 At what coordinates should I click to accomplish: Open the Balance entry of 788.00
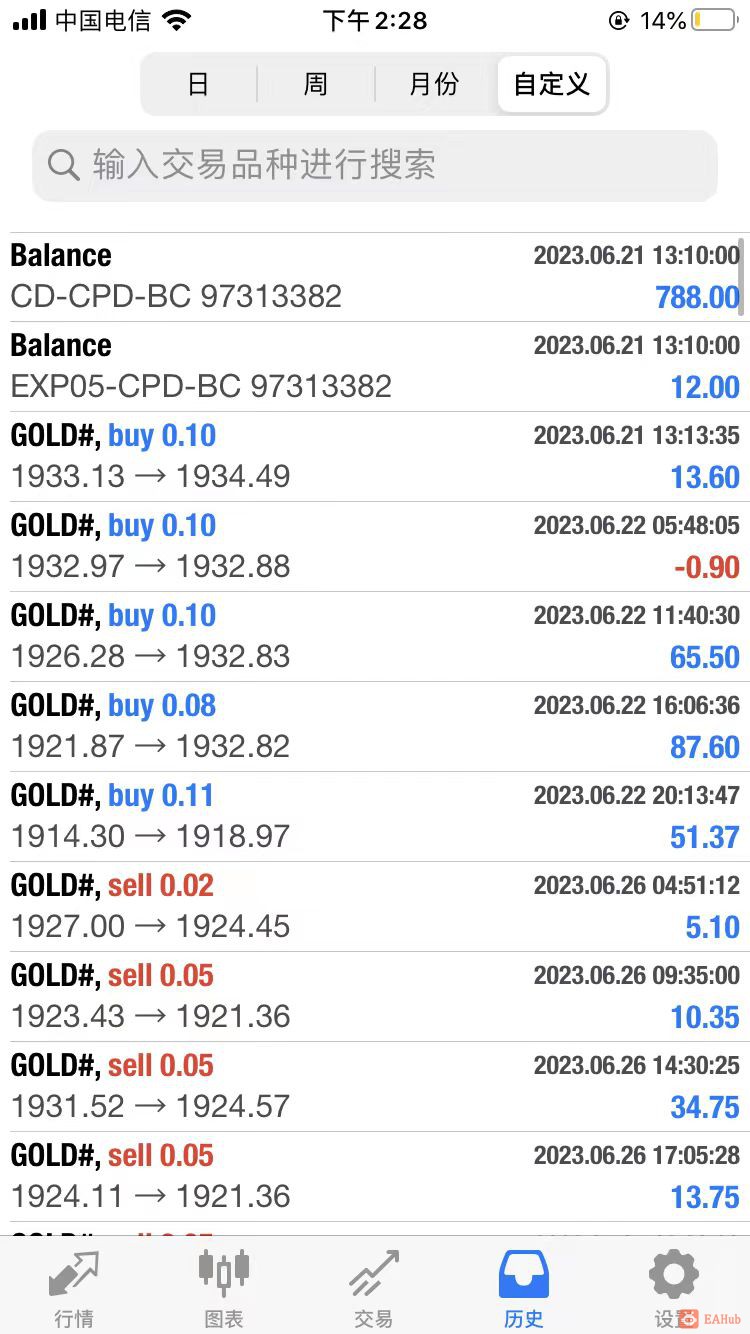tap(375, 277)
